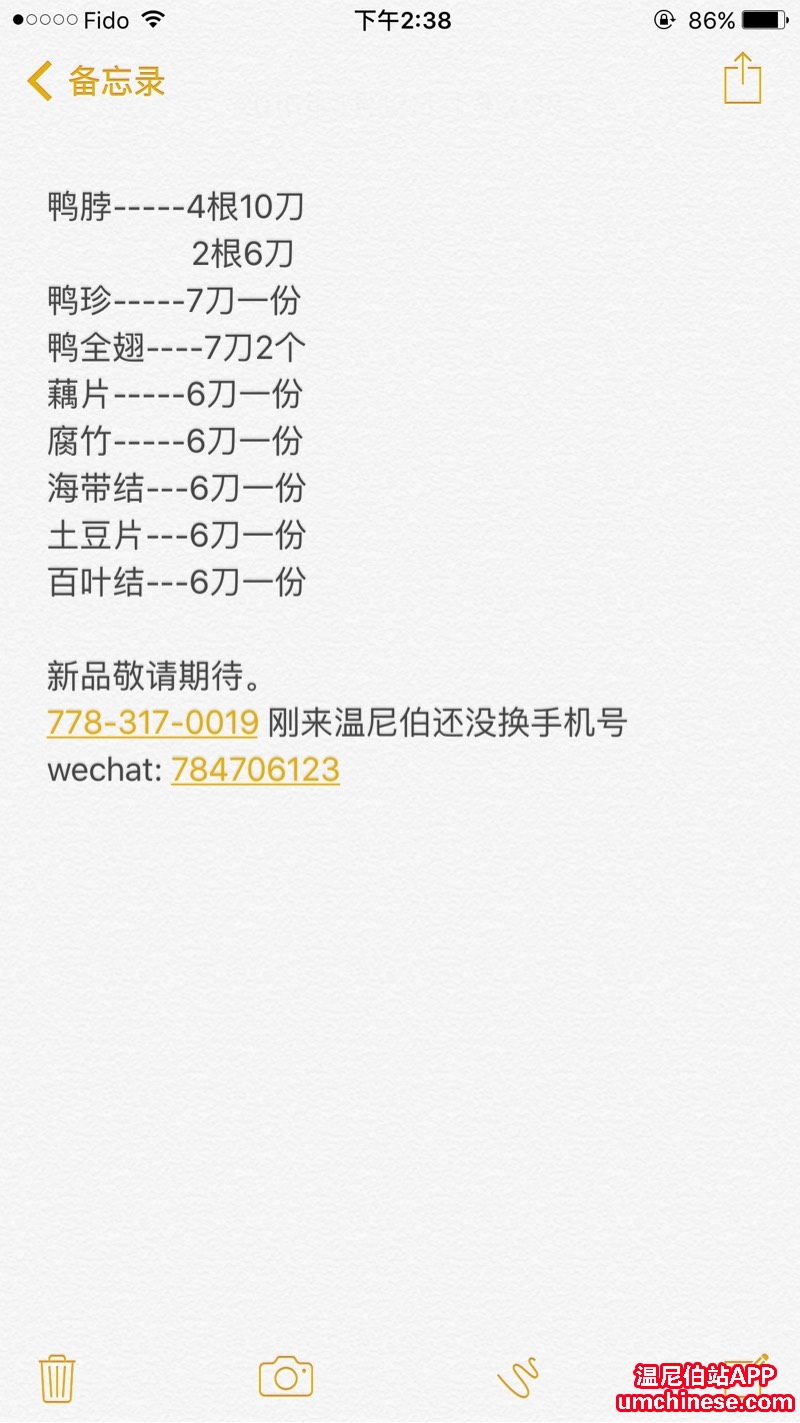The image size is (800, 1423).
Task: Start a sketch with the scribble icon
Action: click(518, 1377)
